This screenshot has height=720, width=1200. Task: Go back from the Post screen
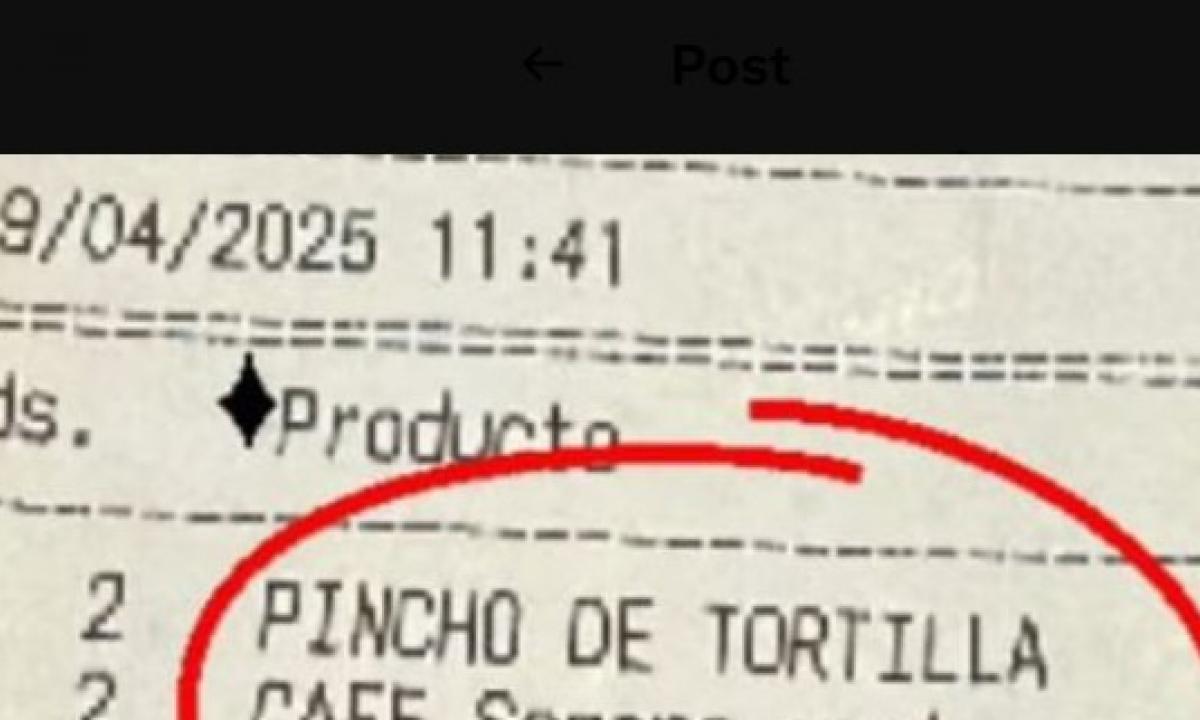pos(541,66)
